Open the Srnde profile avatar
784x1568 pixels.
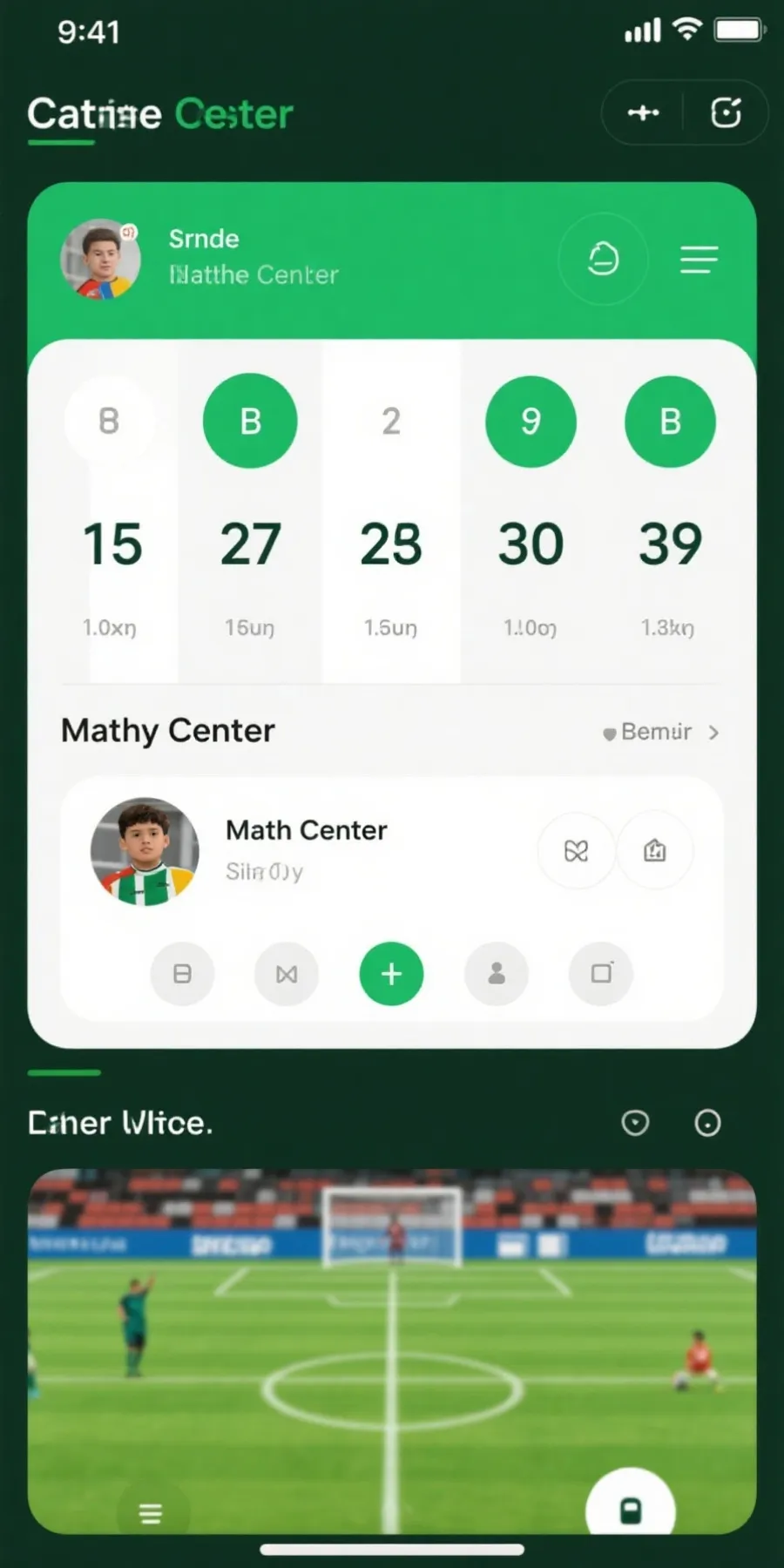point(100,259)
